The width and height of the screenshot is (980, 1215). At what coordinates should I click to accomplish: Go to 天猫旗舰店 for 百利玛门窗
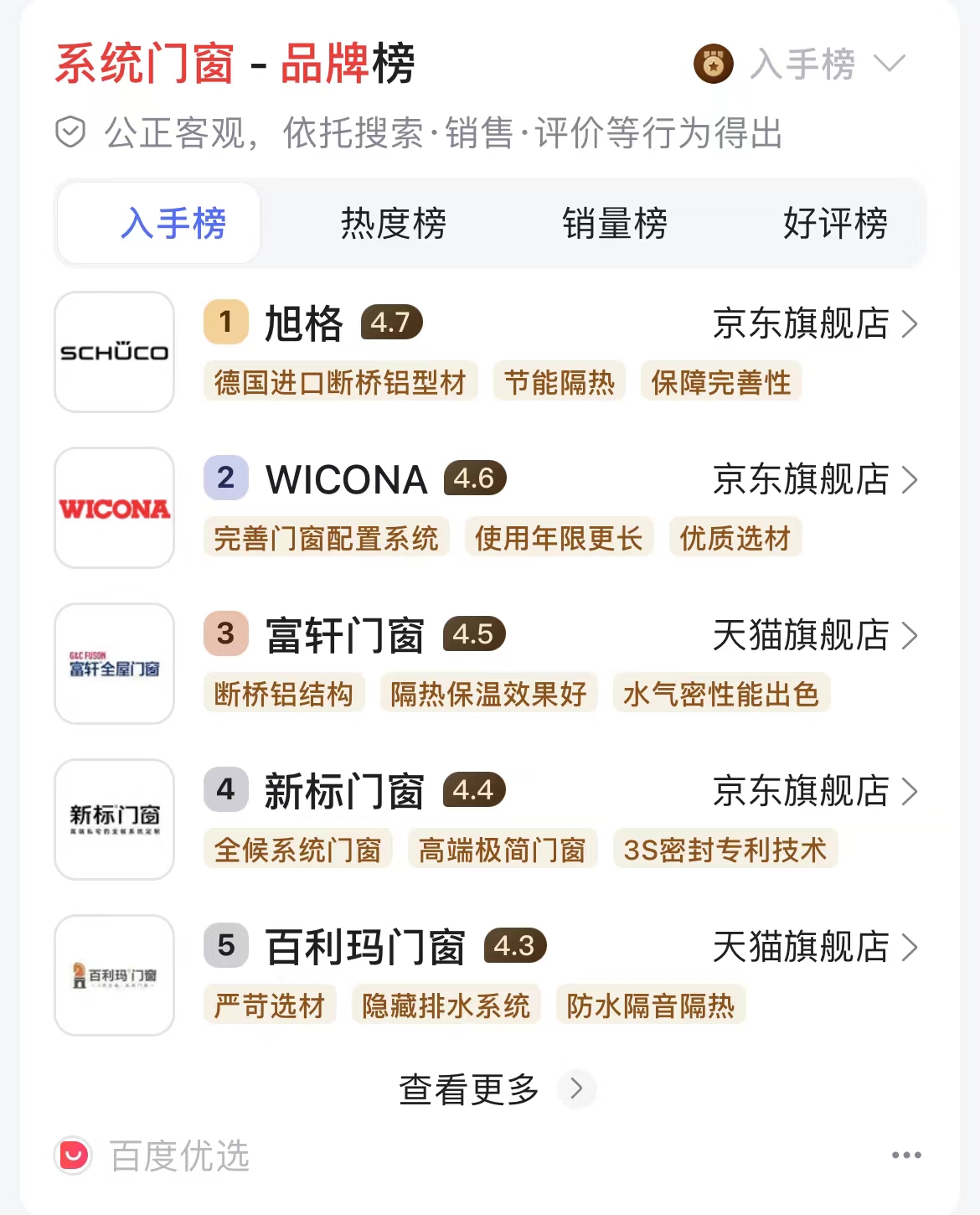814,947
